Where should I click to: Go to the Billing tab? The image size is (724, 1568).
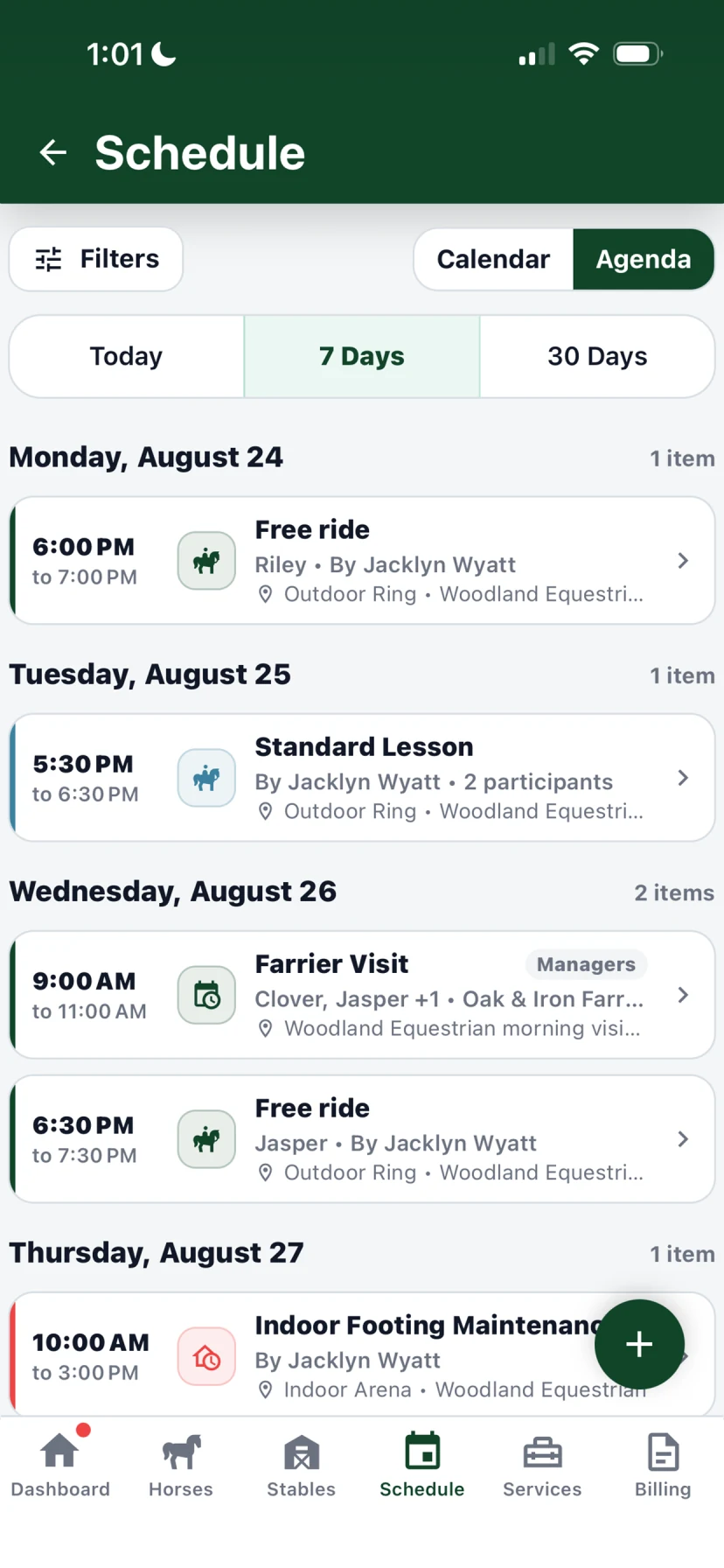(x=663, y=1466)
